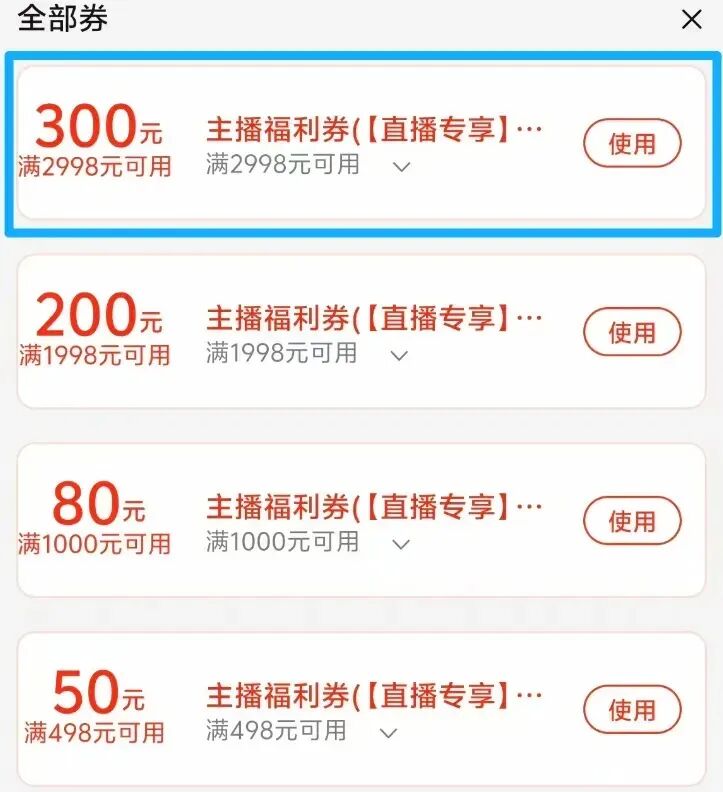The width and height of the screenshot is (723, 792).
Task: Expand details of the 满1998元可用 coupon
Action: pos(399,355)
